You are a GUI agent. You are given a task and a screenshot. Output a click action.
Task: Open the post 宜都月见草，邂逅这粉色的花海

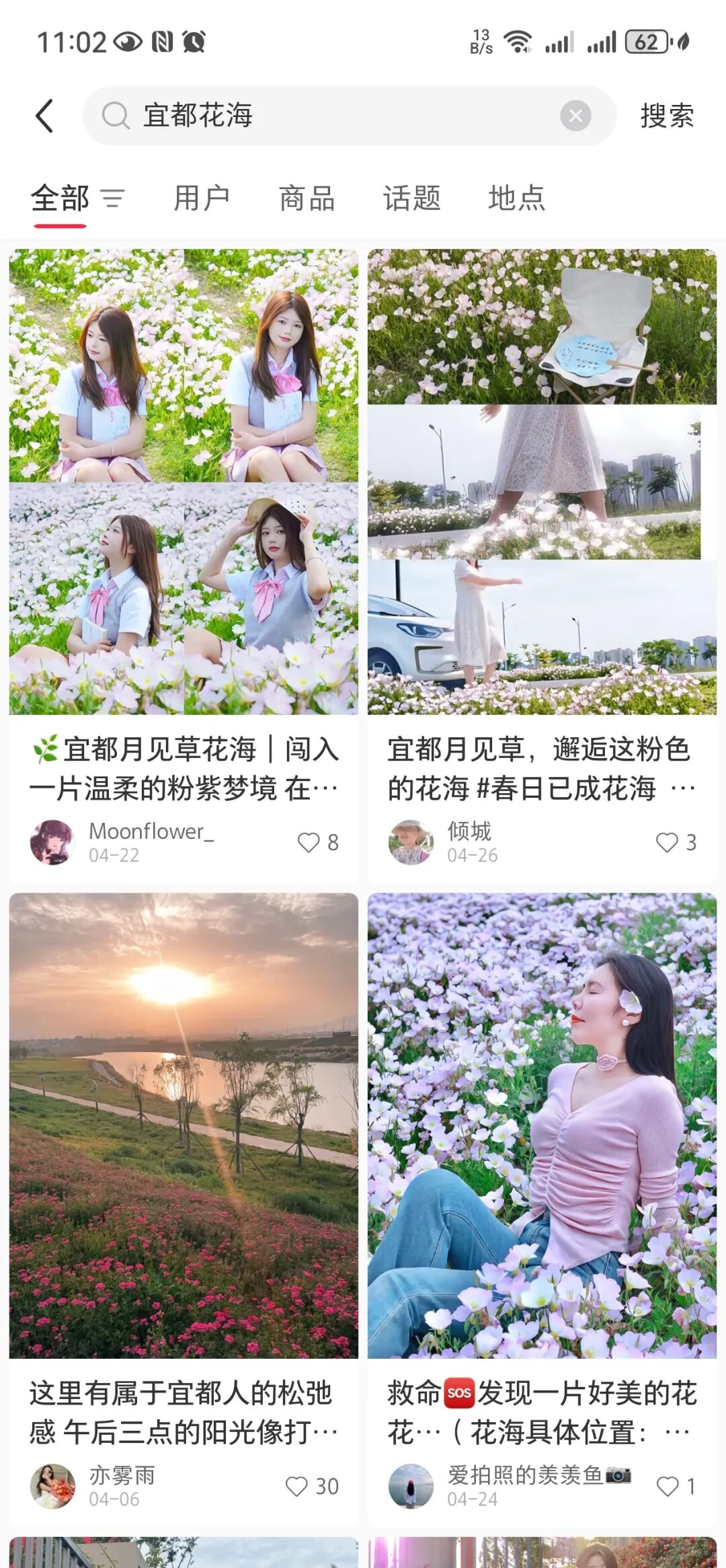pyautogui.click(x=542, y=768)
